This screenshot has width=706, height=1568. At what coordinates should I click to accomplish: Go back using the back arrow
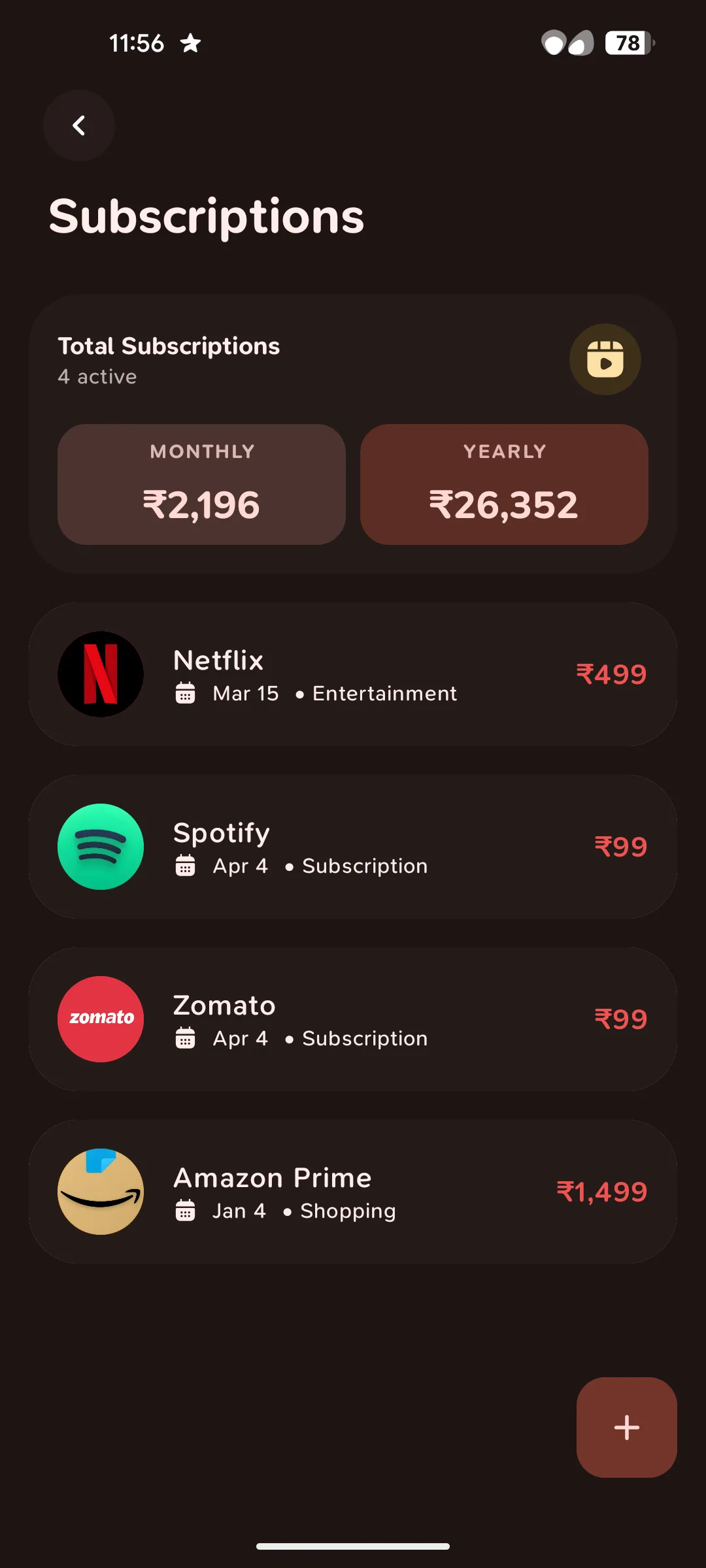click(x=78, y=125)
